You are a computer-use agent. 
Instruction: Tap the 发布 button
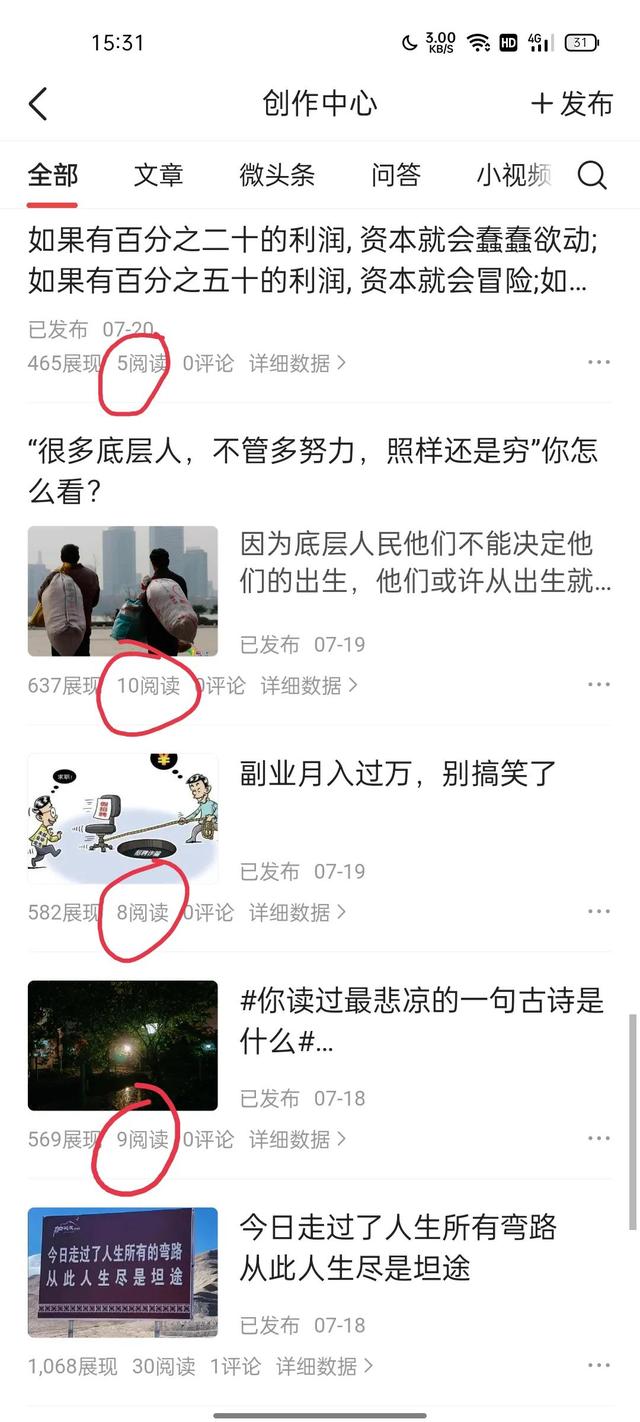coord(571,104)
